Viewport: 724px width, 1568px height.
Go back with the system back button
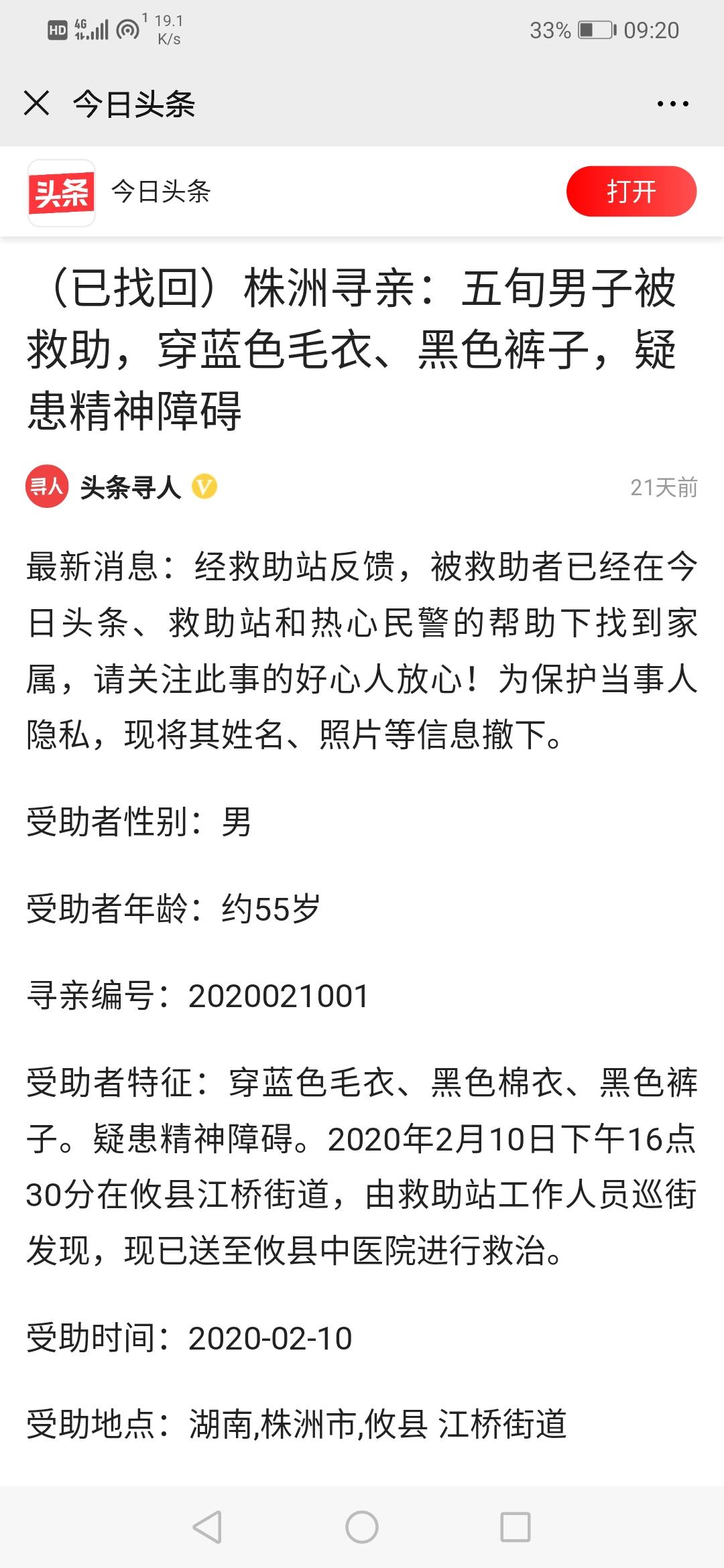tap(207, 1527)
